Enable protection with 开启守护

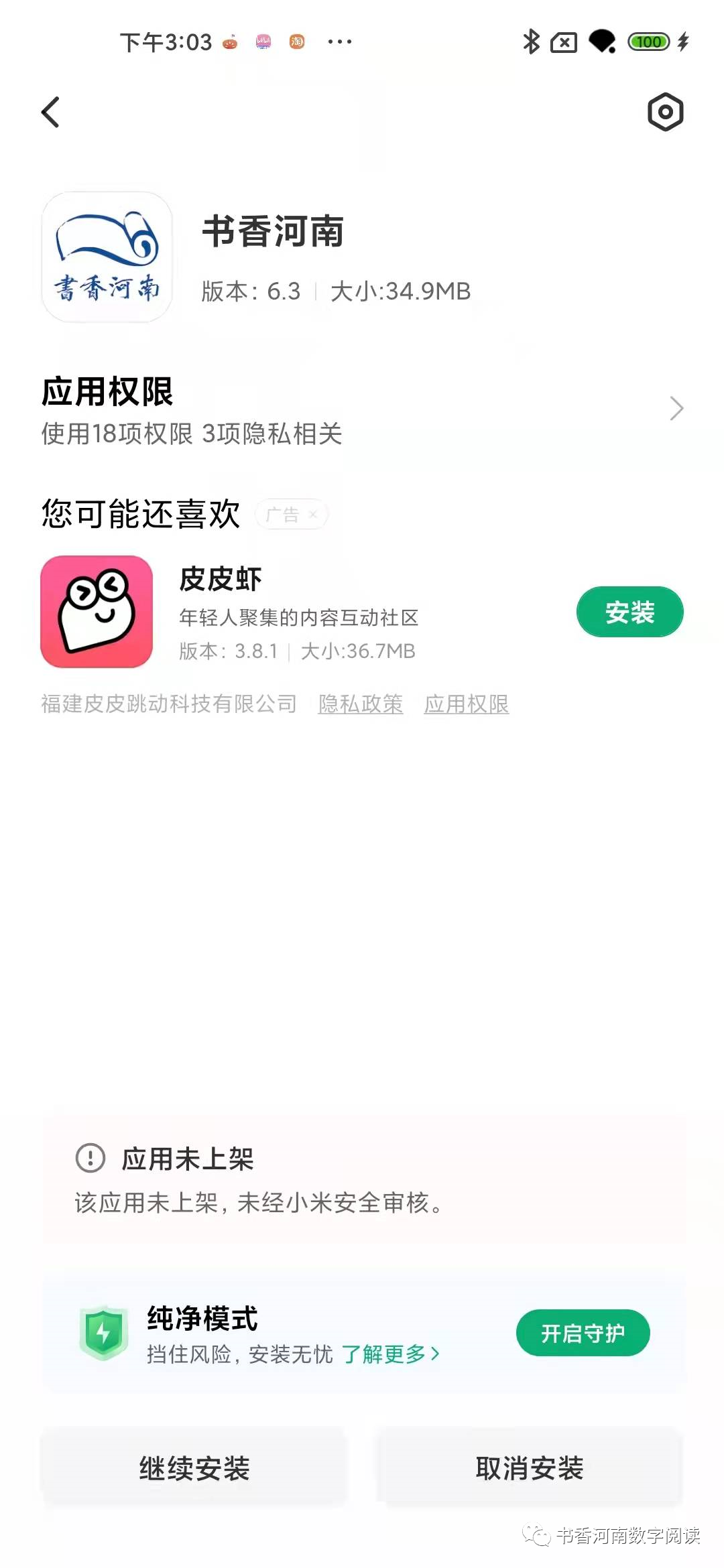(x=582, y=1333)
